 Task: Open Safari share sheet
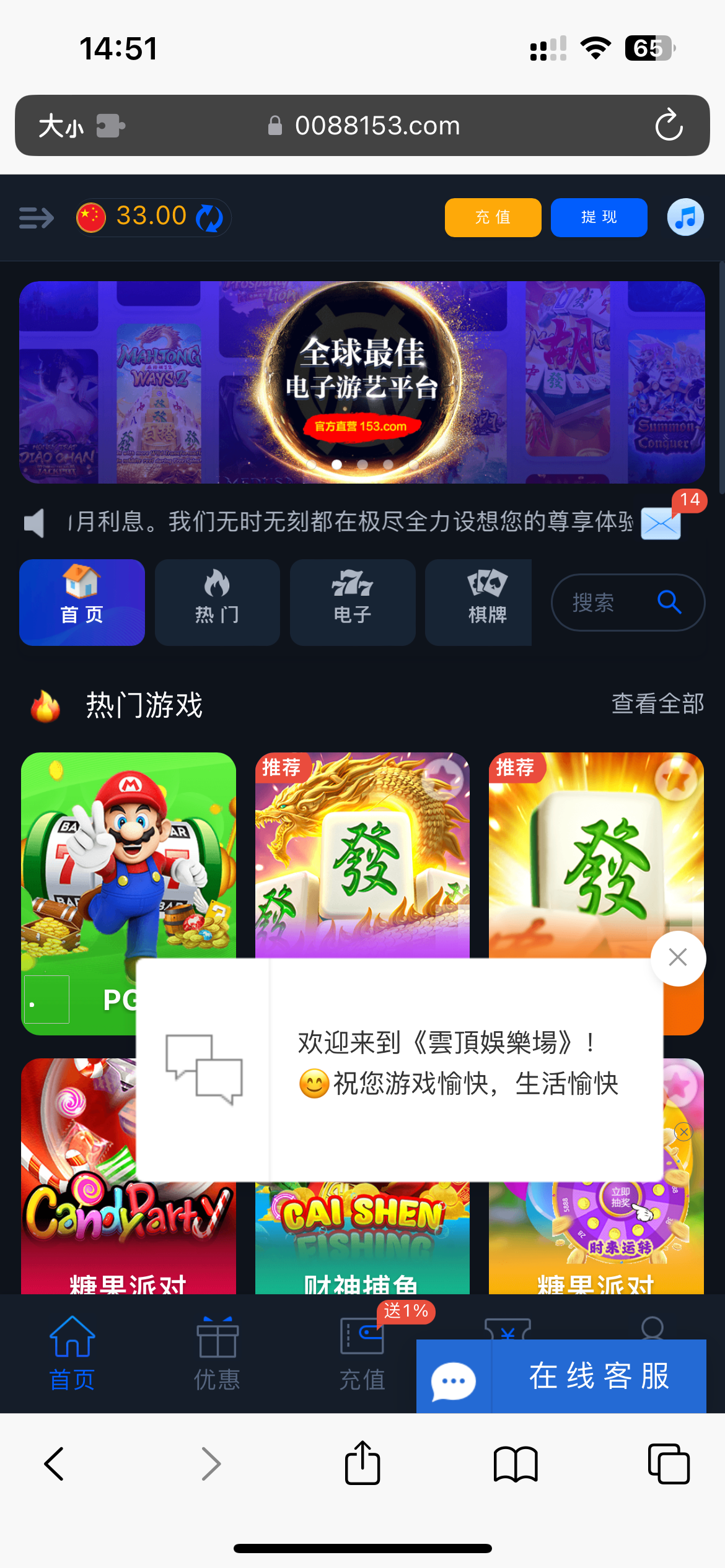pyautogui.click(x=362, y=1464)
